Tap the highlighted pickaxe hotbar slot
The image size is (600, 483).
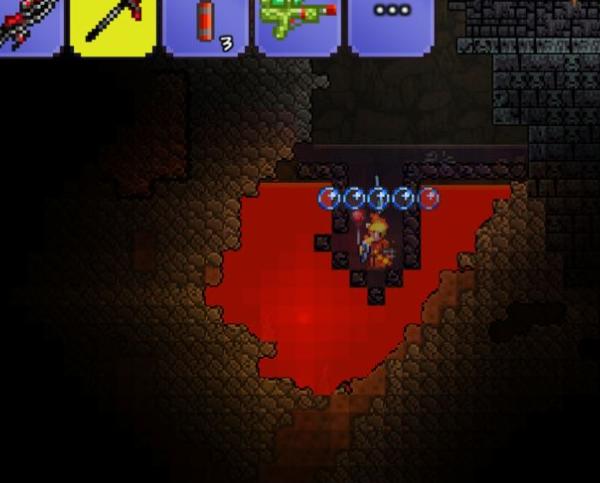(113, 24)
